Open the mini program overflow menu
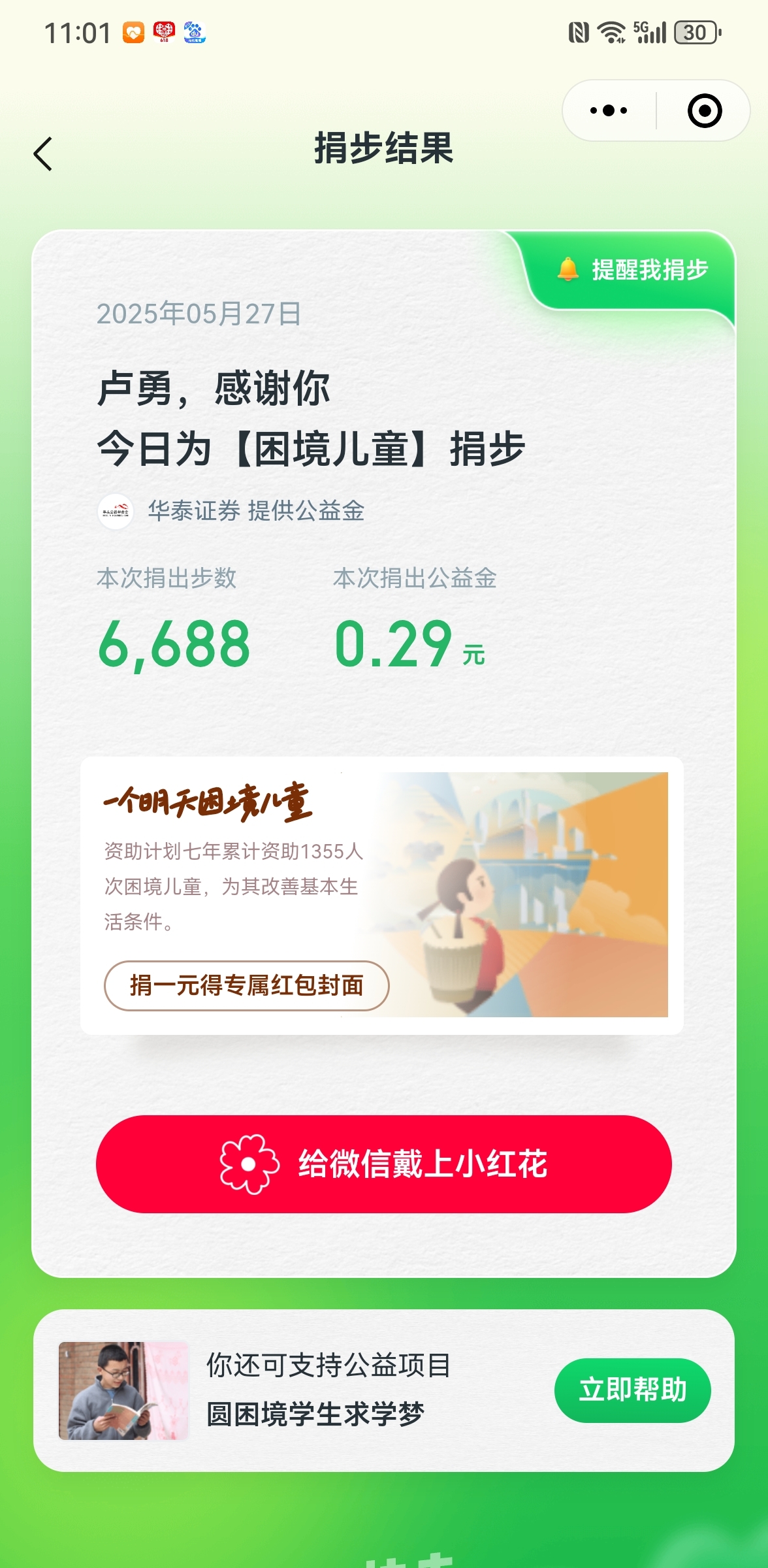The height and width of the screenshot is (1568, 768). [608, 110]
